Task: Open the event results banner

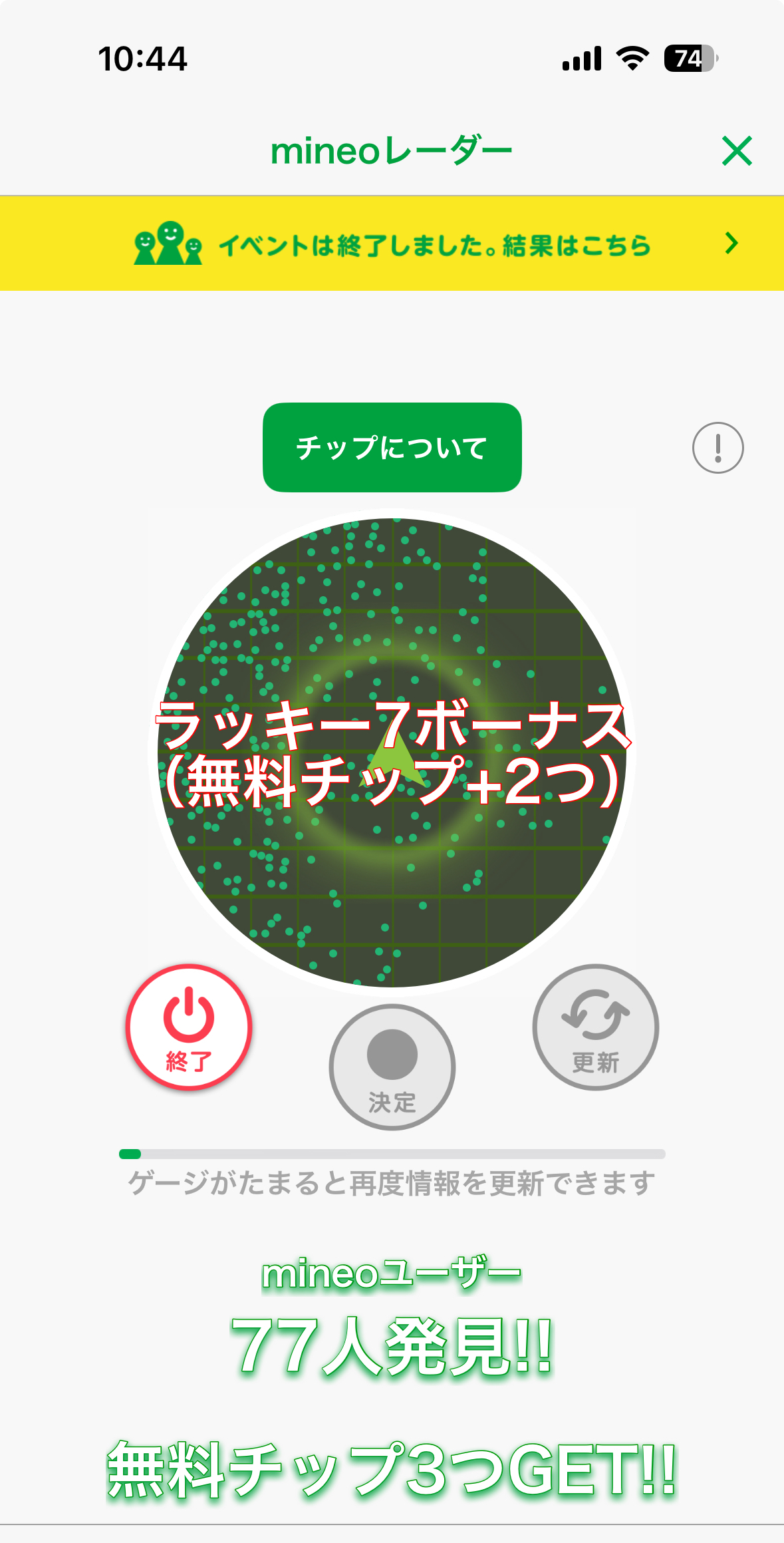Action: coord(392,244)
